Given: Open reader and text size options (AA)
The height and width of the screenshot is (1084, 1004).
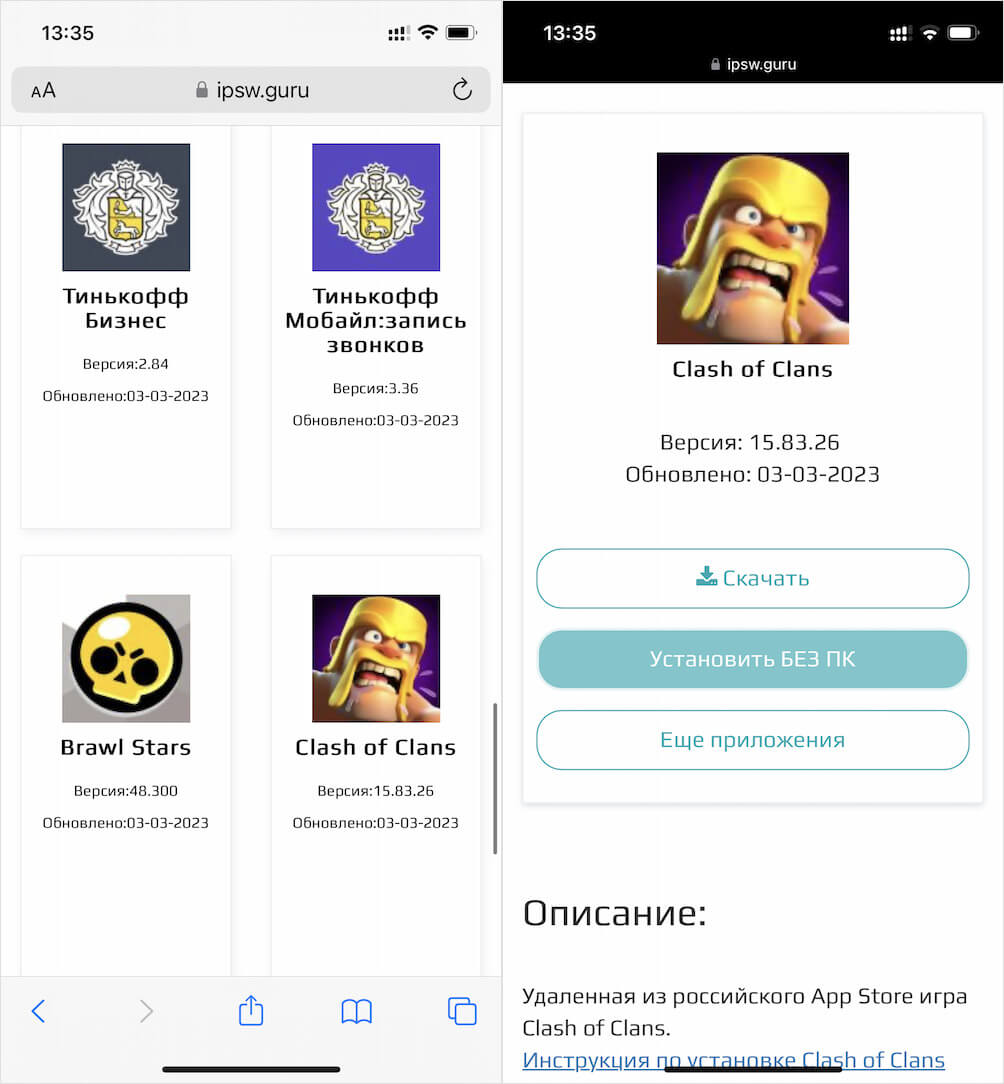Looking at the screenshot, I should [x=43, y=91].
